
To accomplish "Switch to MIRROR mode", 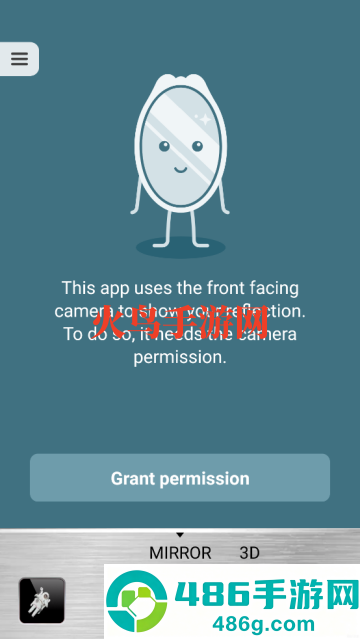I will click(x=180, y=553).
